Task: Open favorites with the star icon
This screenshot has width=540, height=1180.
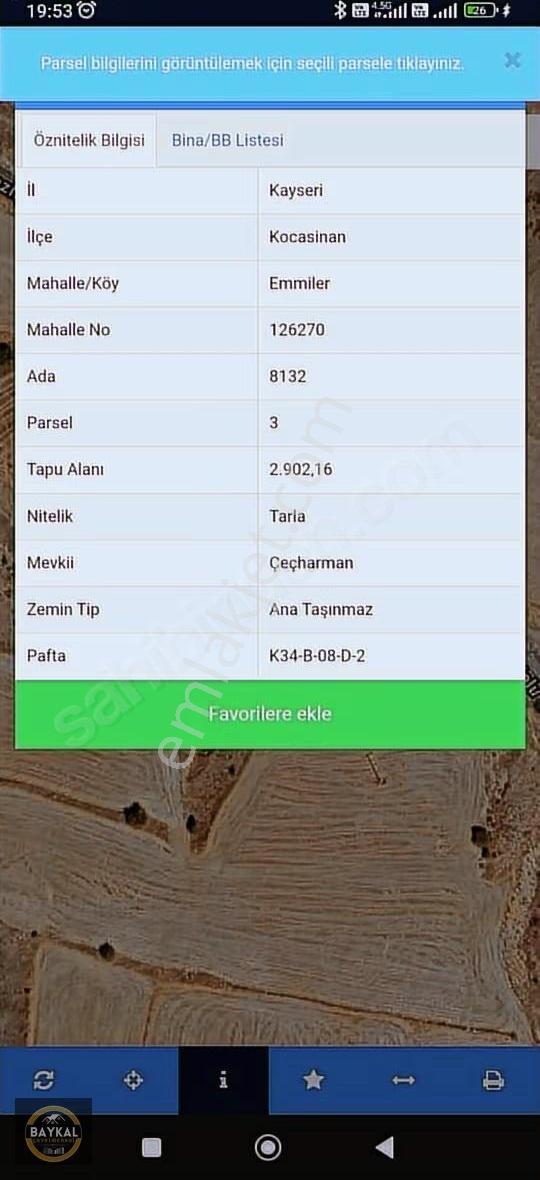Action: (x=314, y=1081)
